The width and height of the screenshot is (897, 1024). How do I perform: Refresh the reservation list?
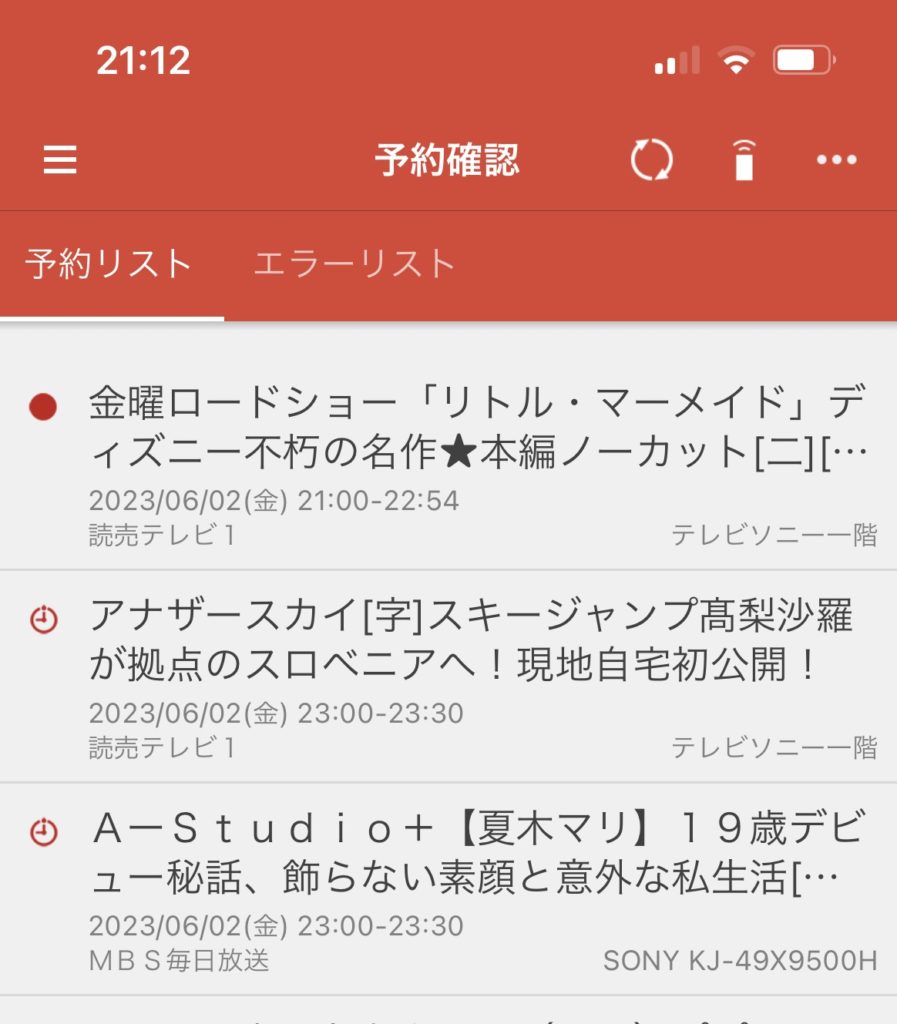coord(651,160)
